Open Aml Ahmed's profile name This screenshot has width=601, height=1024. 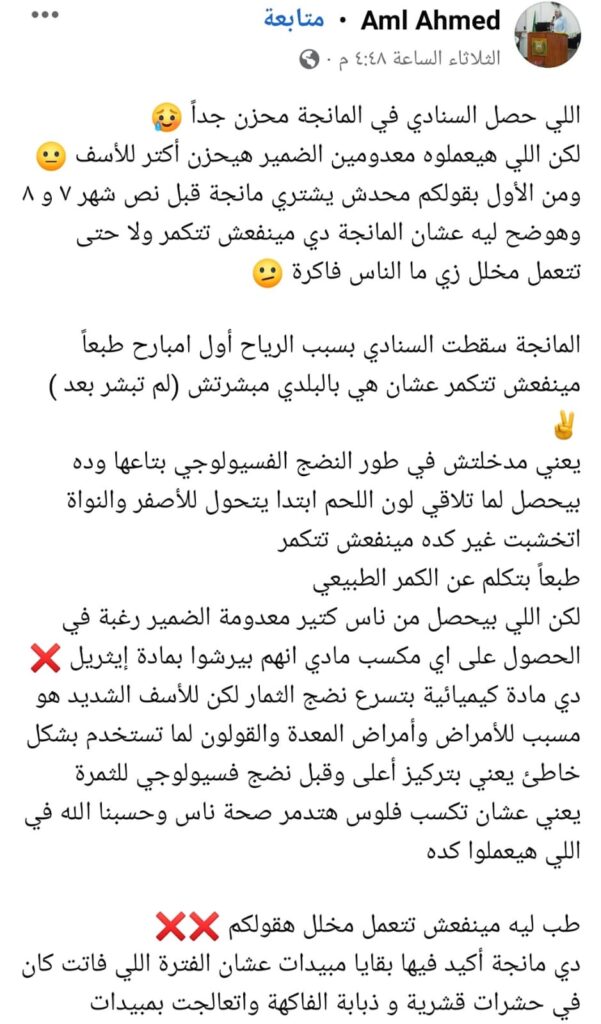430,20
